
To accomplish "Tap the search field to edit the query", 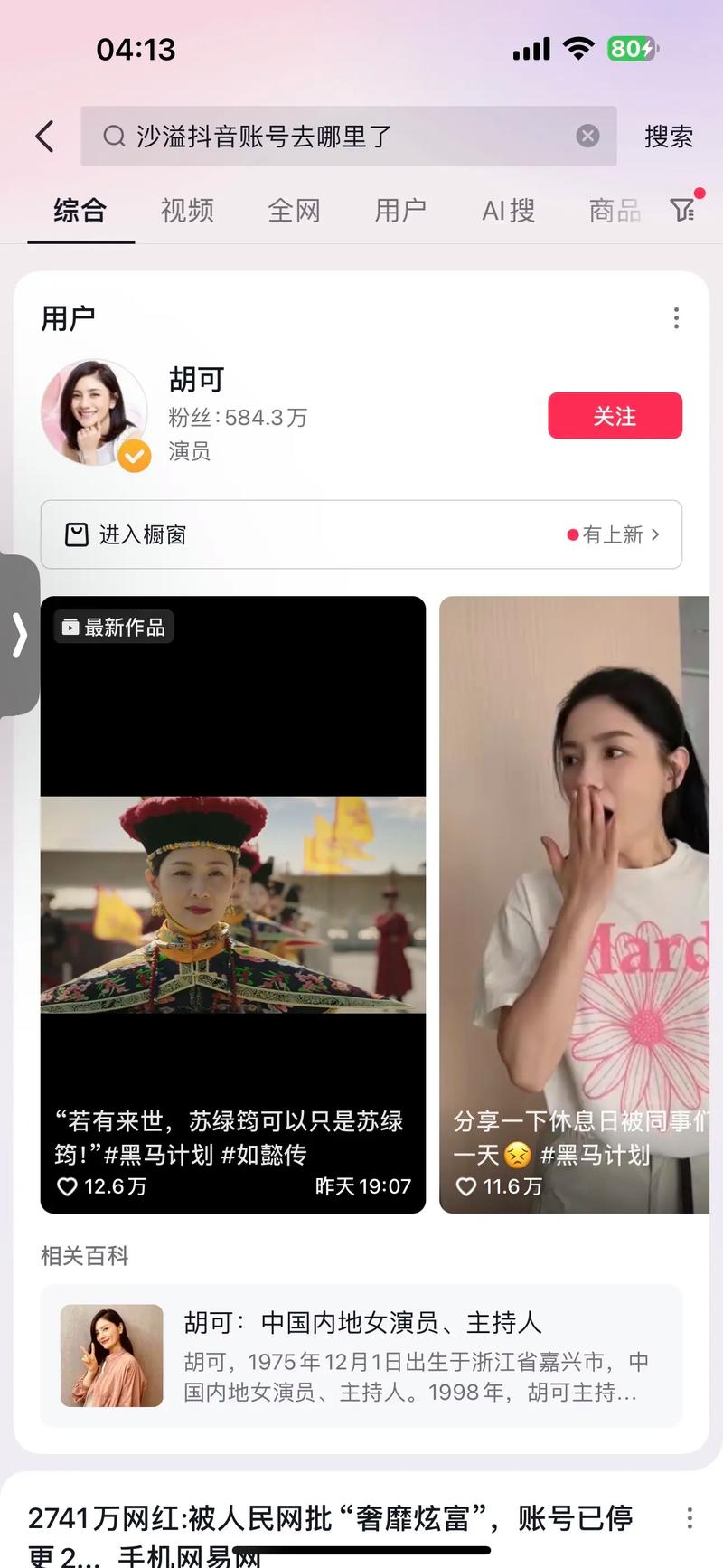I will pyautogui.click(x=343, y=137).
